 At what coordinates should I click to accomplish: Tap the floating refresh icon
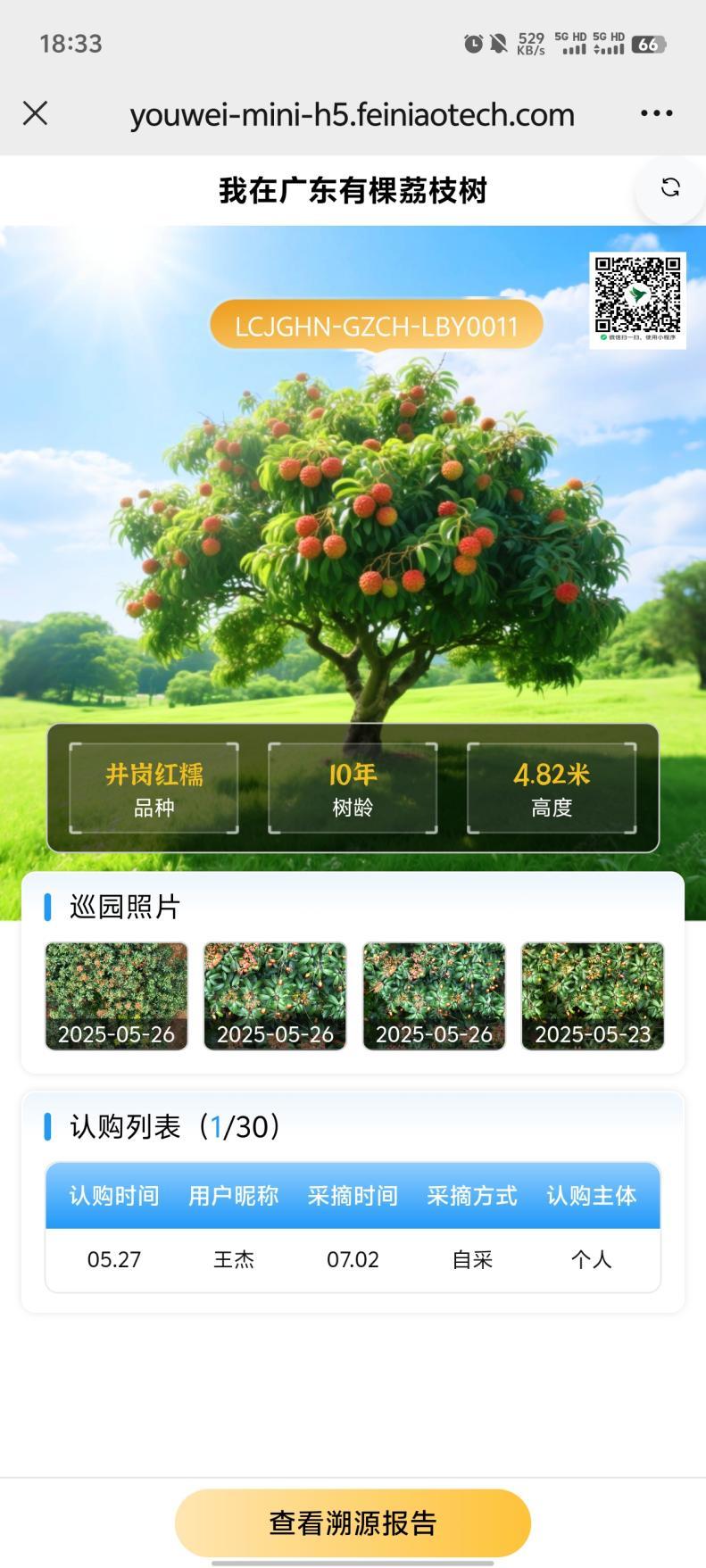tap(670, 187)
